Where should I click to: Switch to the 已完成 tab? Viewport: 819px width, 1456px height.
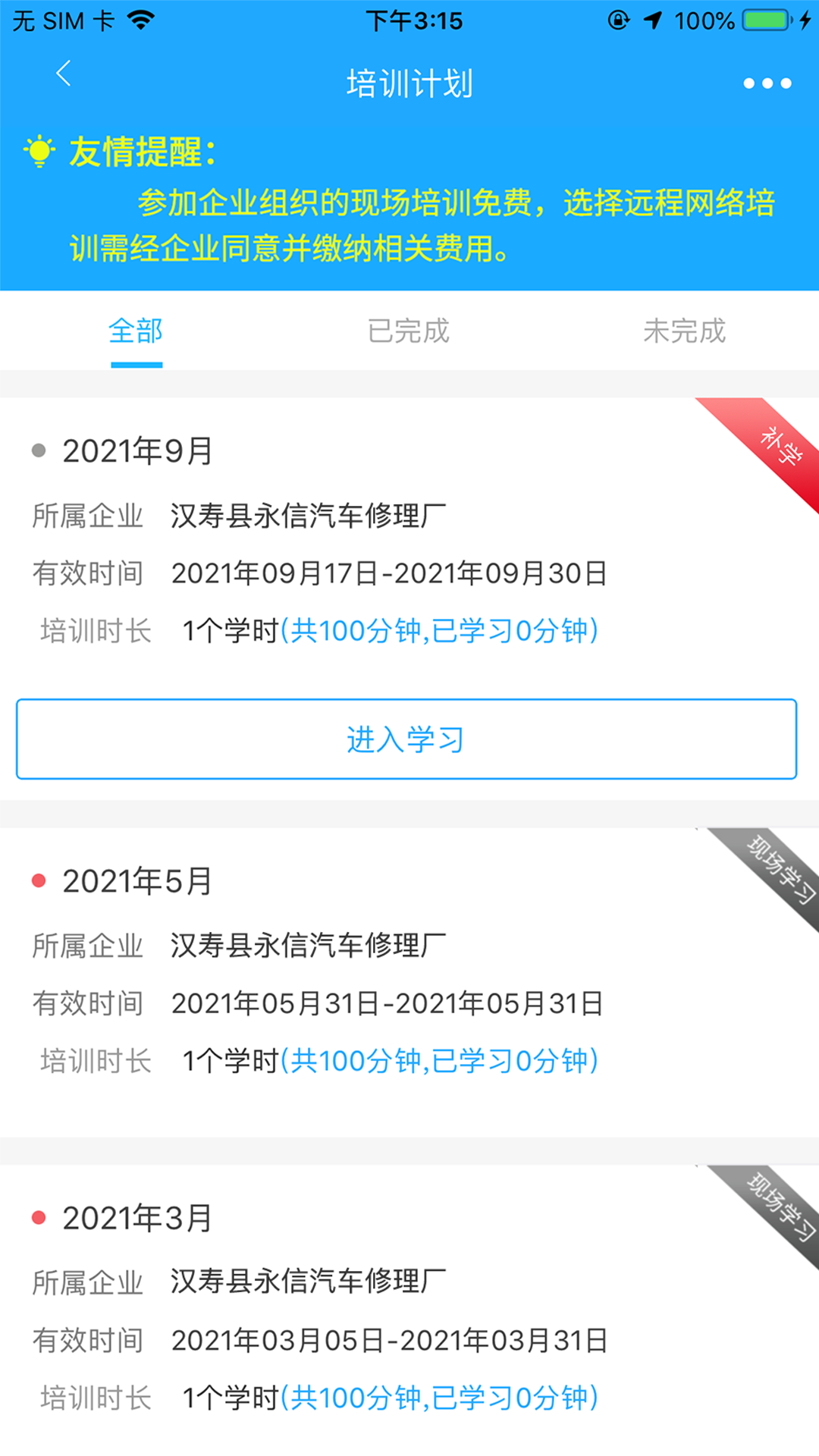pyautogui.click(x=409, y=331)
